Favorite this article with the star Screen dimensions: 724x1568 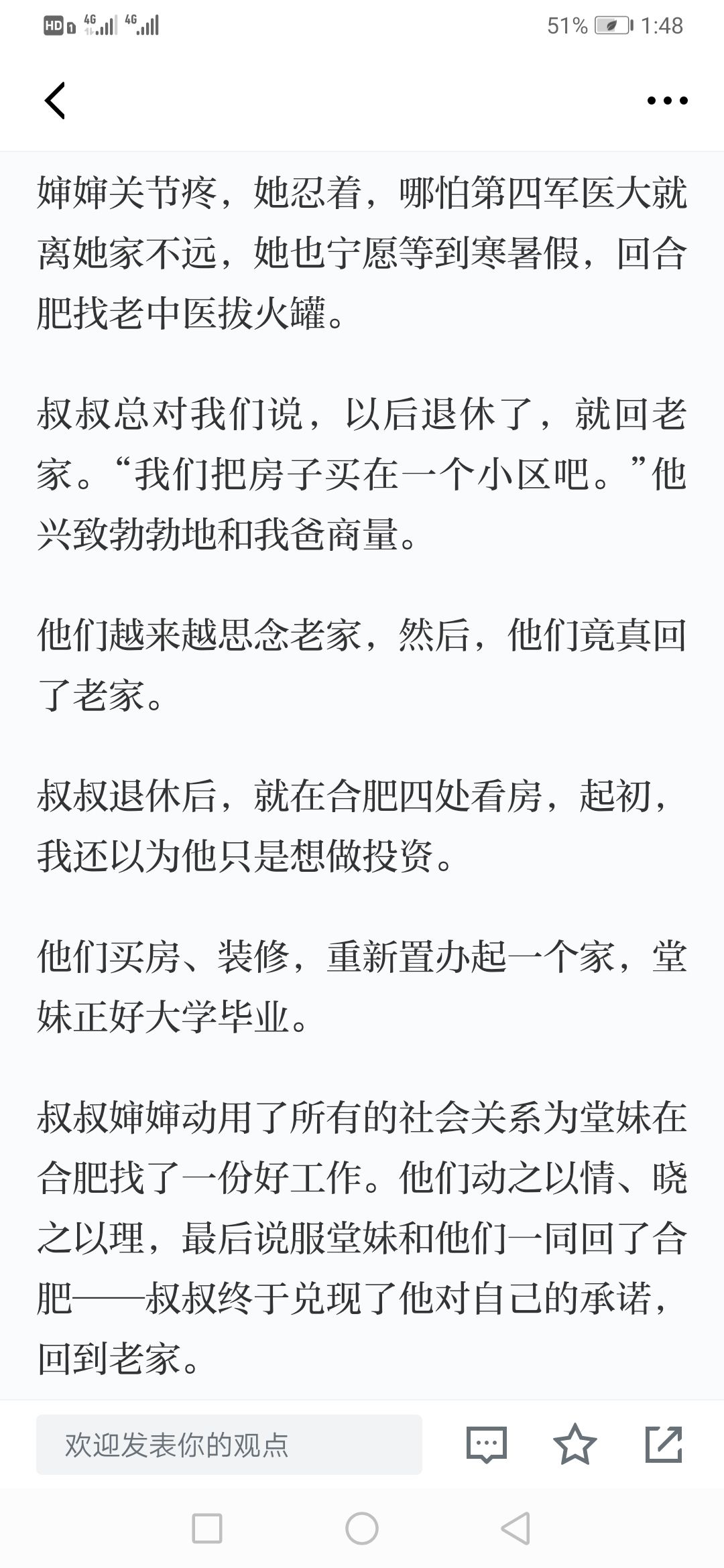(575, 1444)
